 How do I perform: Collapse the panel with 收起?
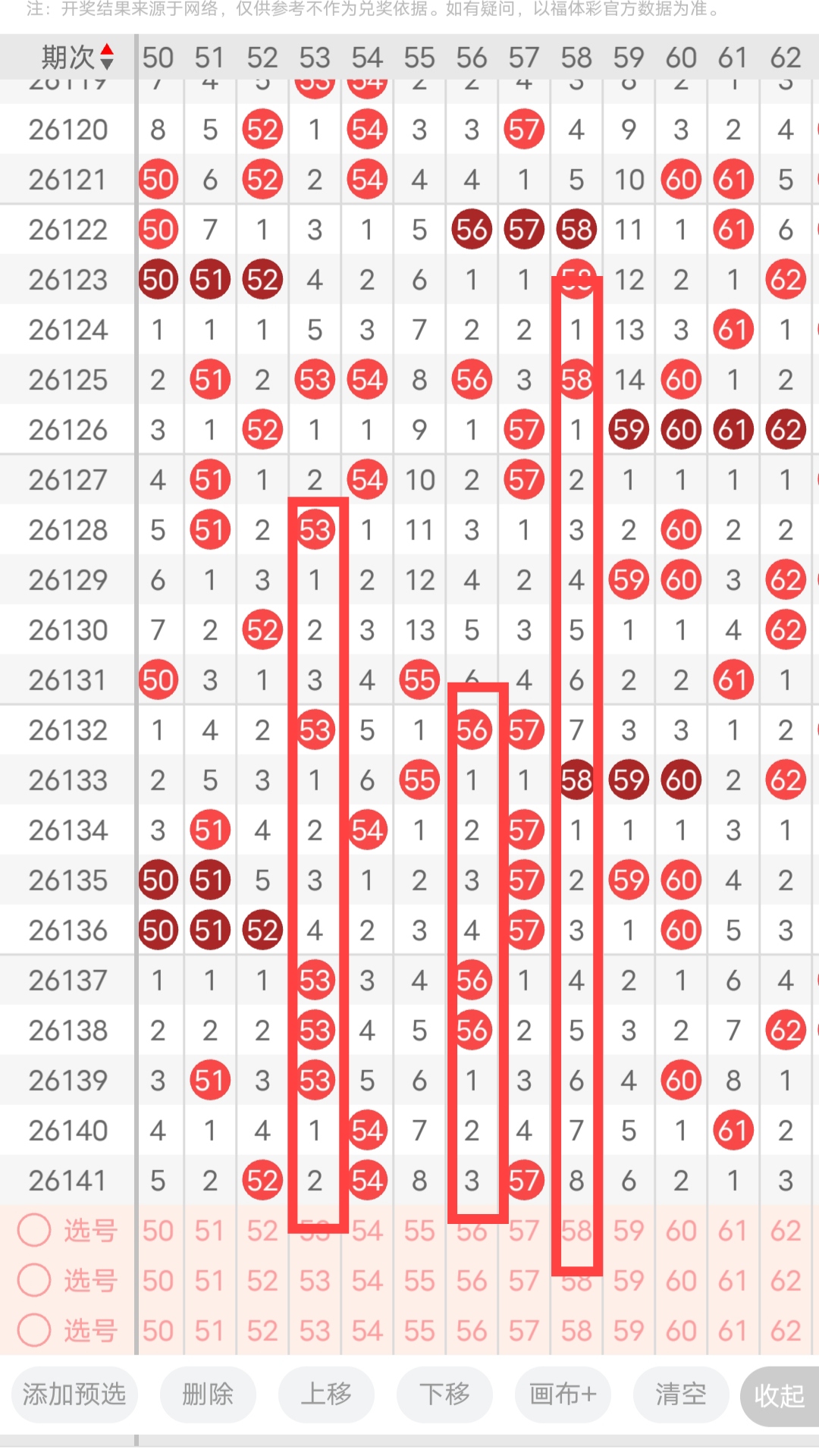(x=780, y=1395)
